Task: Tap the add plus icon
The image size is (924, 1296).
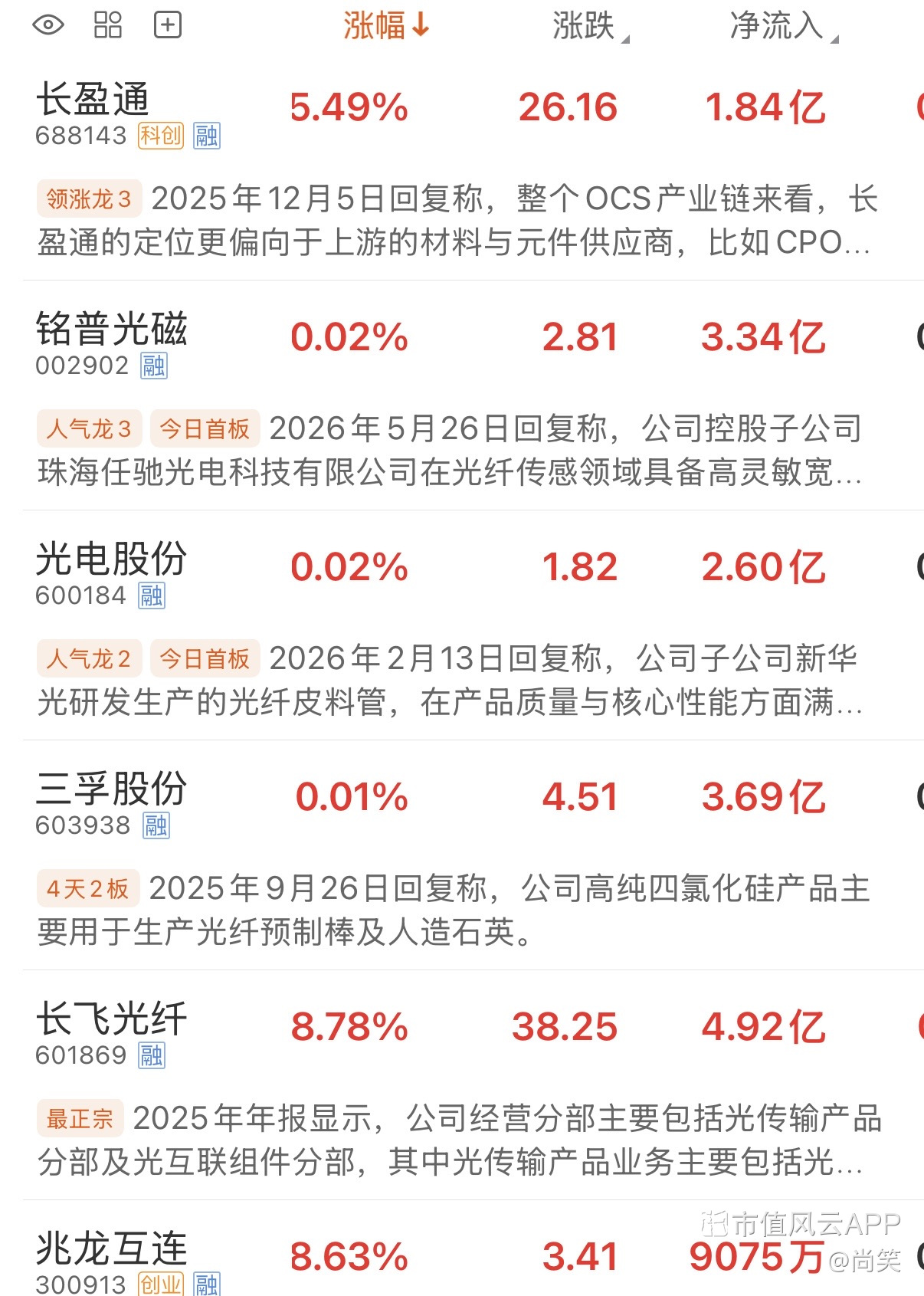Action: click(x=168, y=25)
